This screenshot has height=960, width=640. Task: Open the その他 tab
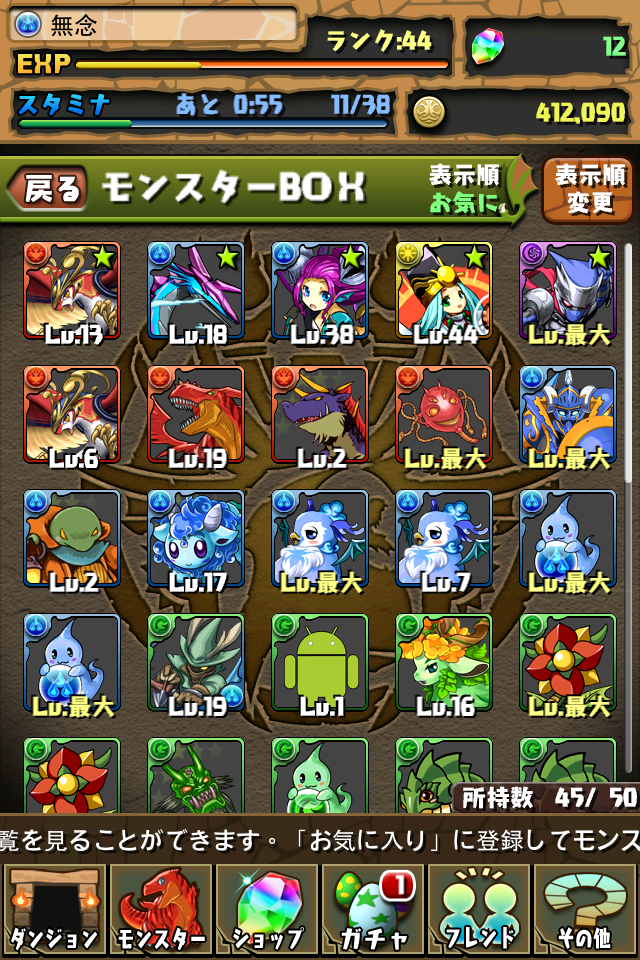(x=586, y=908)
